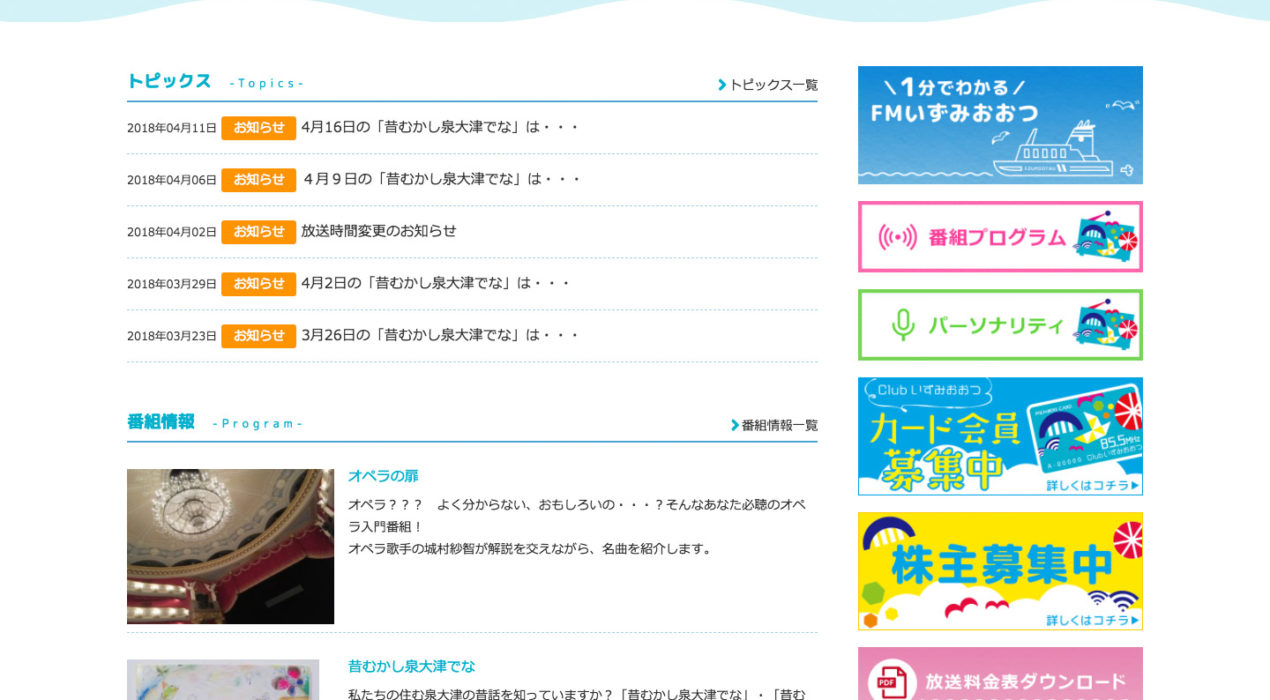The width and height of the screenshot is (1270, 700).
Task: Open the パーソナリティ banner
Action: pyautogui.click(x=1000, y=325)
